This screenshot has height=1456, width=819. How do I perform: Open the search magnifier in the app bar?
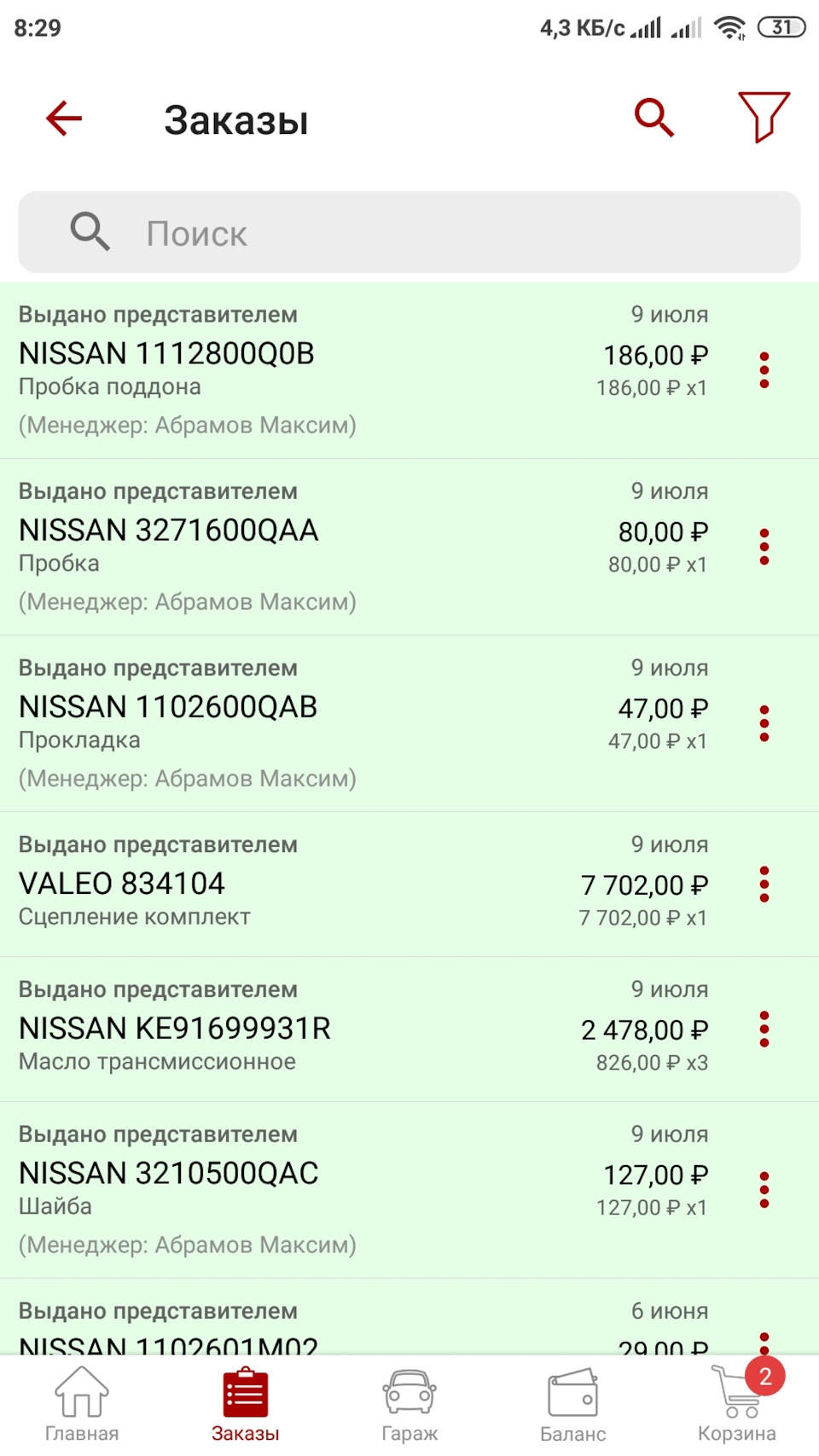pyautogui.click(x=654, y=118)
